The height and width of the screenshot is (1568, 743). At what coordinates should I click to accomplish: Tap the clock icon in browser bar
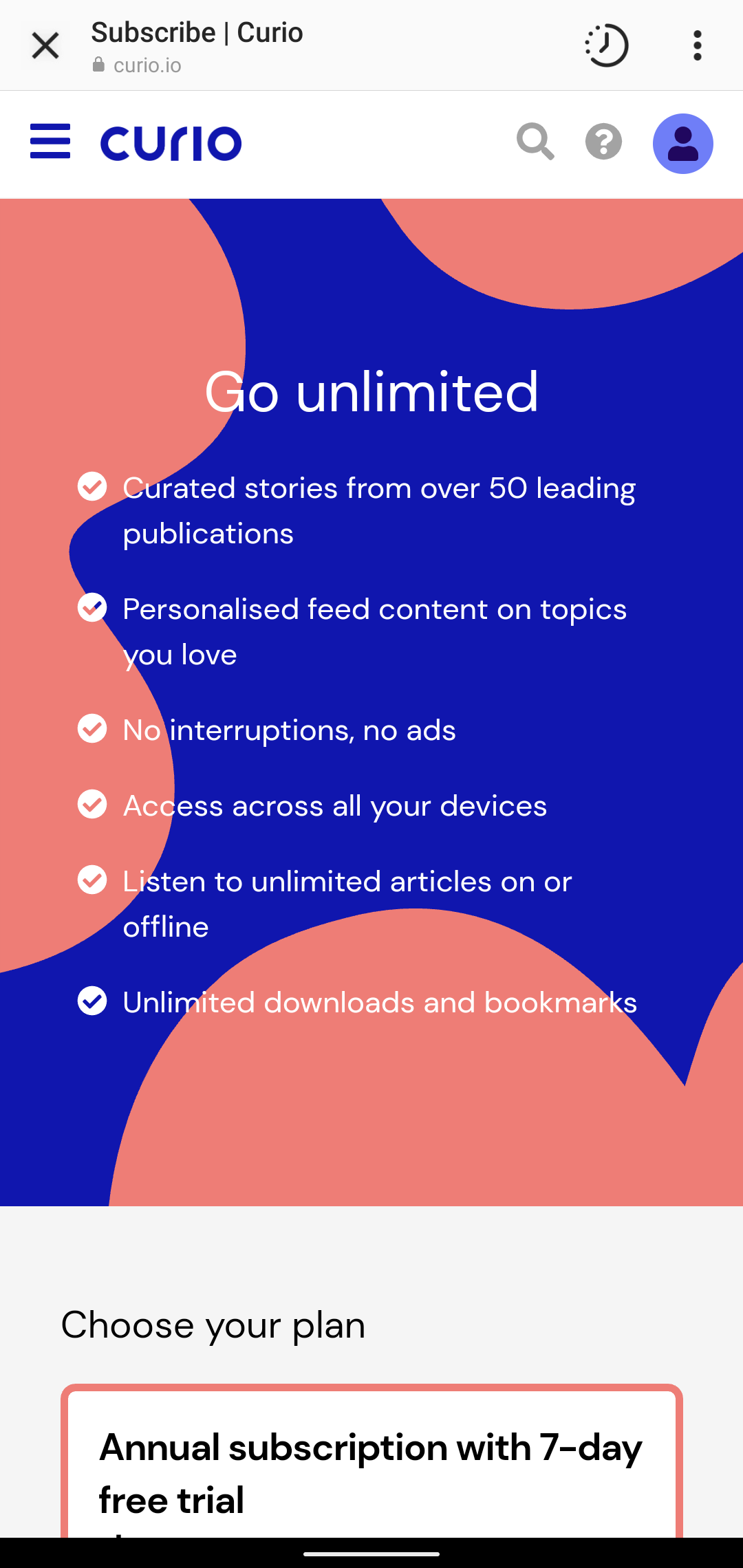(x=606, y=46)
